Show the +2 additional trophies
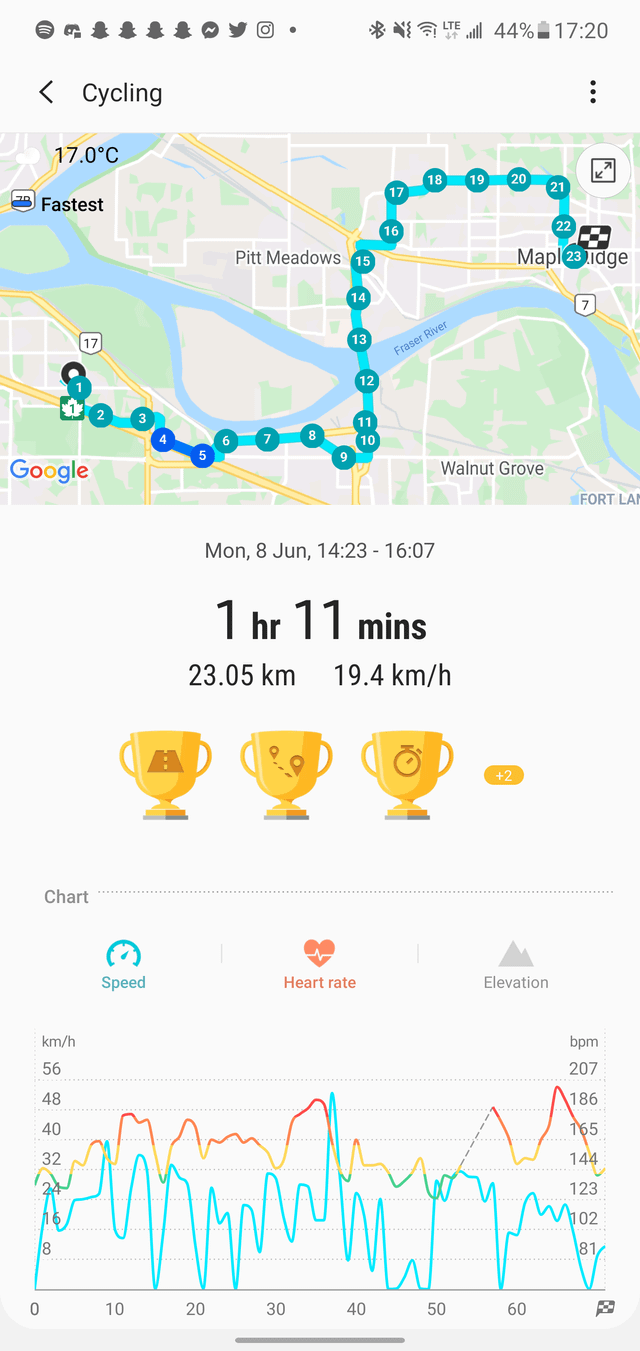Viewport: 640px width, 1351px height. click(504, 776)
